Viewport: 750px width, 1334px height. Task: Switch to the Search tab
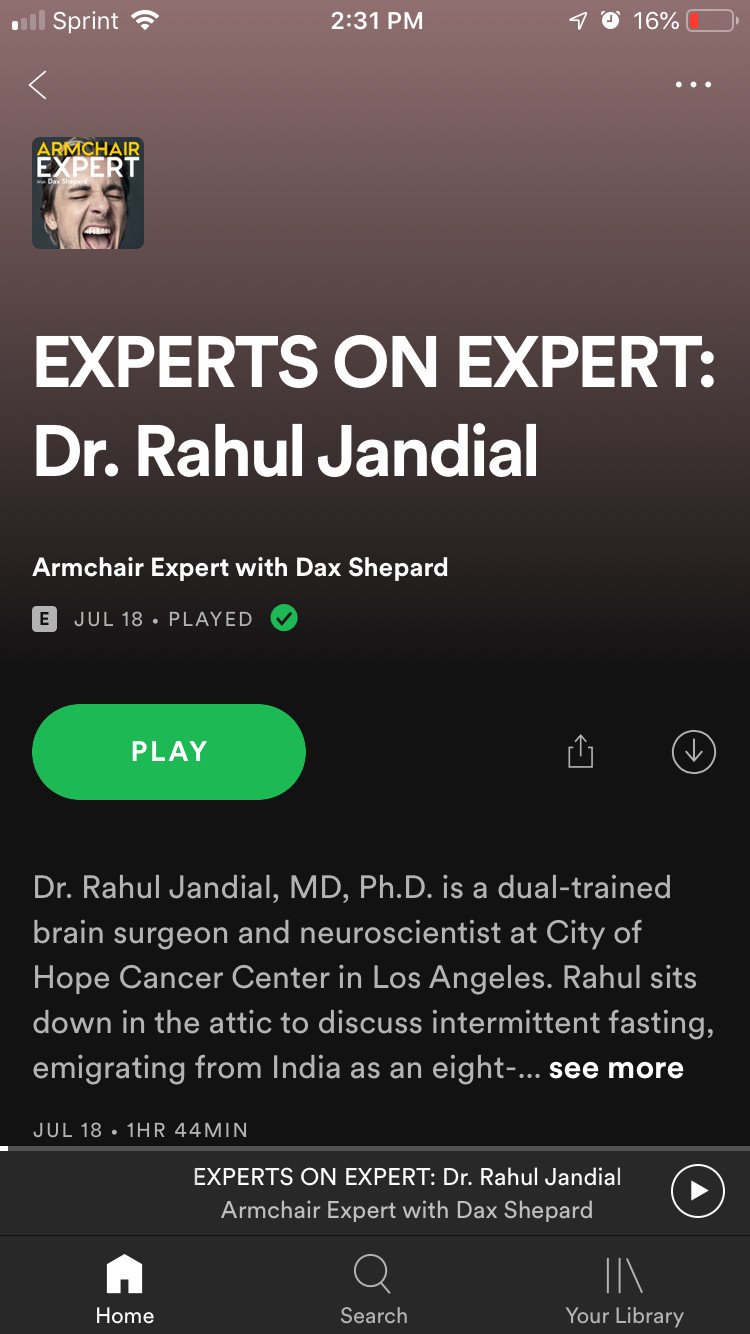click(373, 1289)
